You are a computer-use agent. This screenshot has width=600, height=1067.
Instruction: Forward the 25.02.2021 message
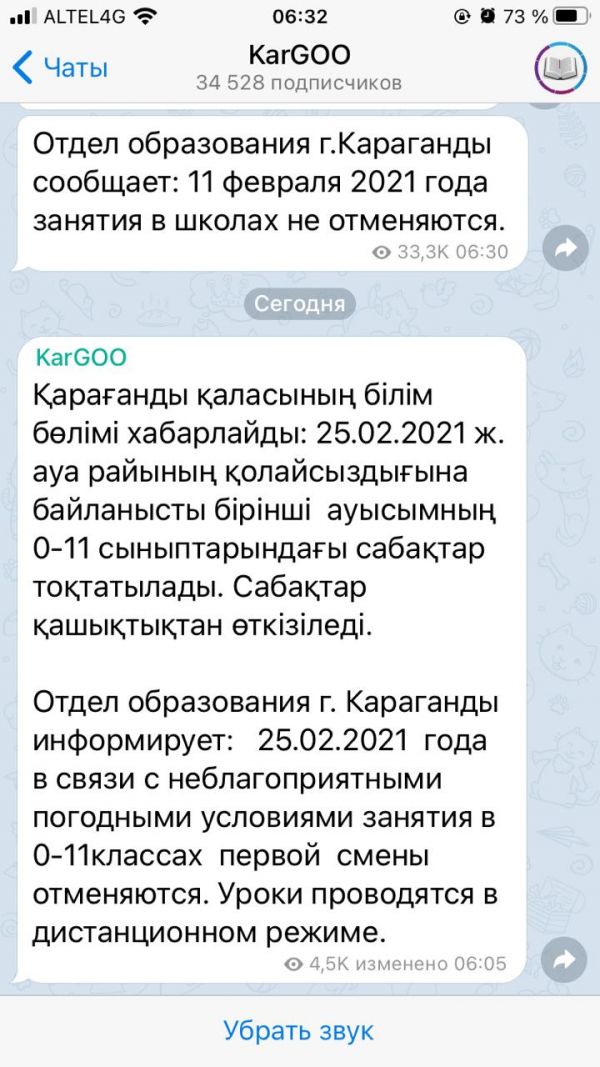[x=563, y=960]
